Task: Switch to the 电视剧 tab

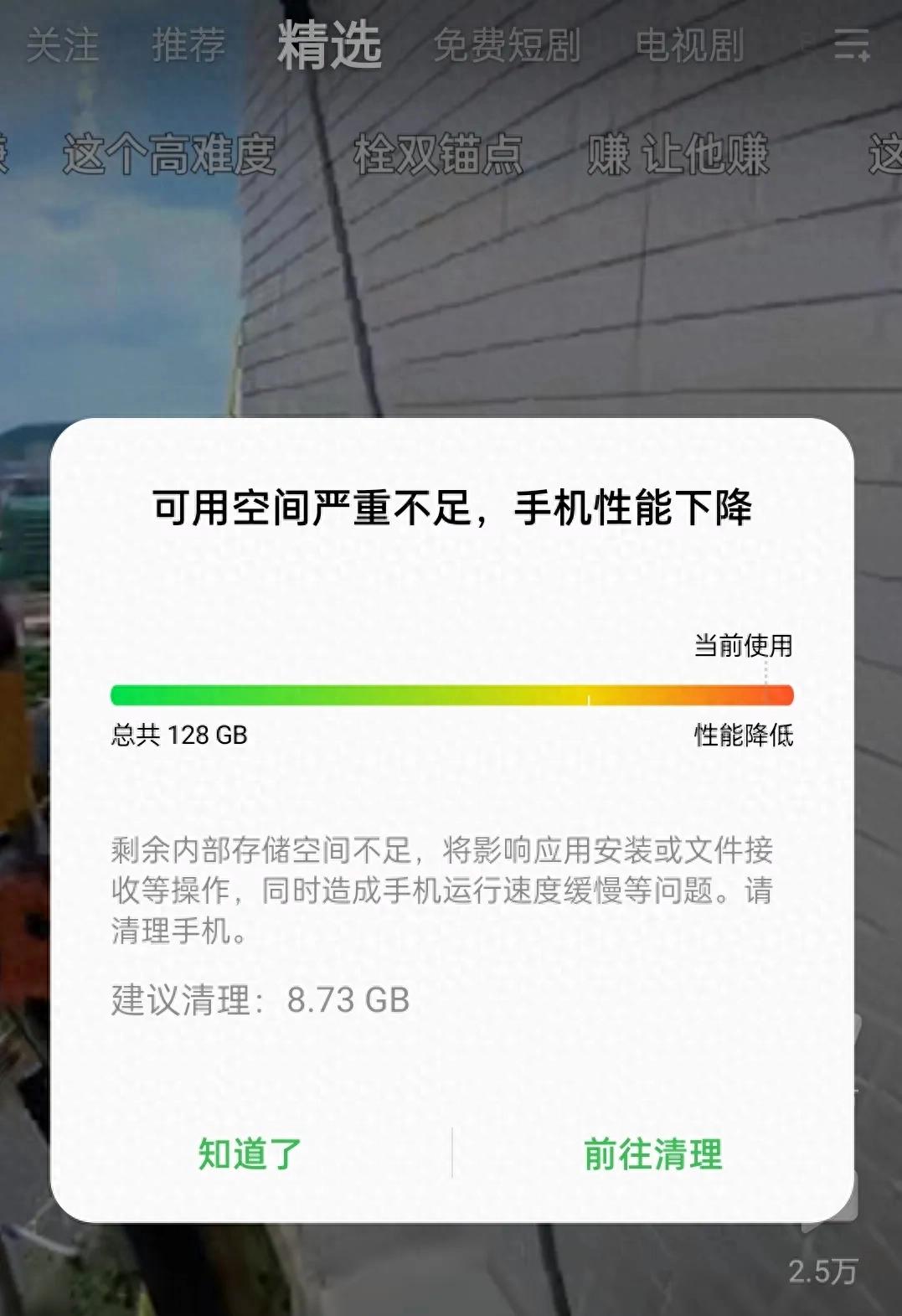Action: point(689,45)
